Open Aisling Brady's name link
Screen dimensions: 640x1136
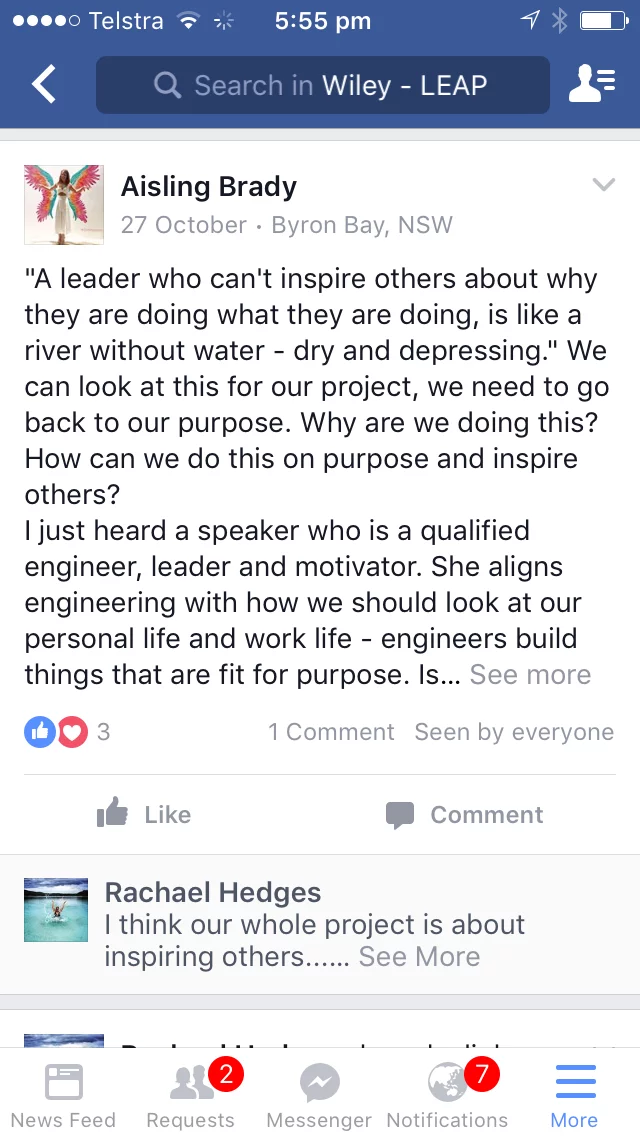point(209,187)
